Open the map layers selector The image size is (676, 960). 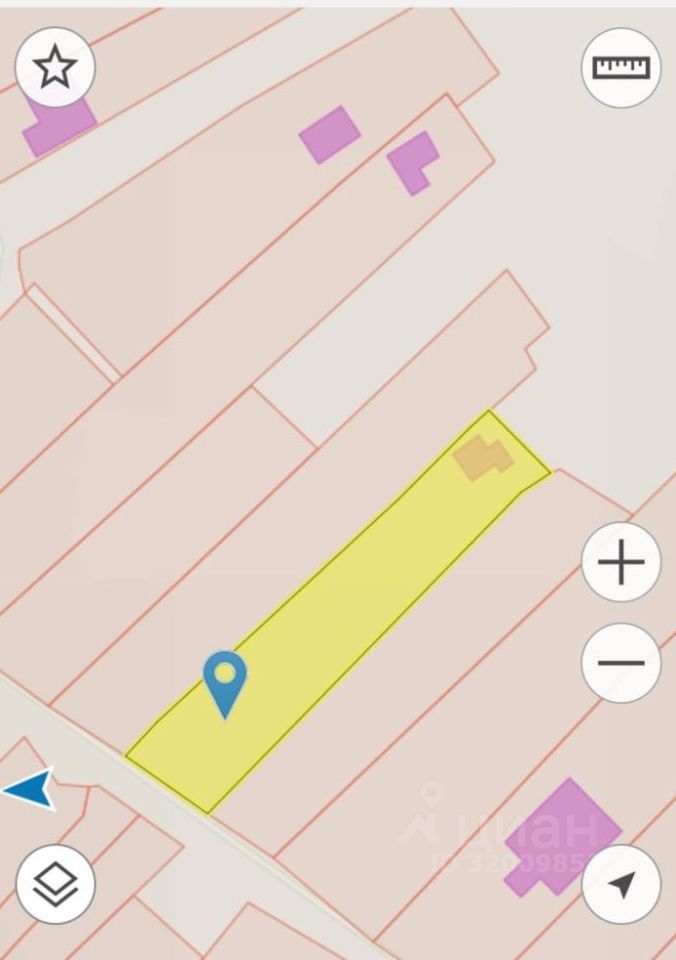55,884
